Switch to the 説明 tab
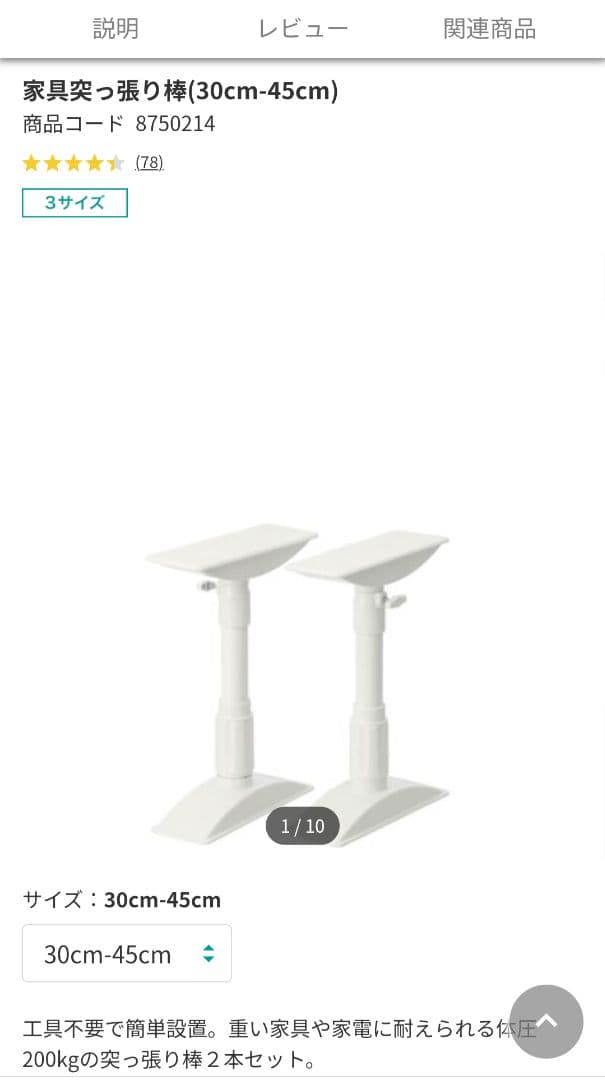Image resolution: width=605 pixels, height=1080 pixels. point(115,29)
